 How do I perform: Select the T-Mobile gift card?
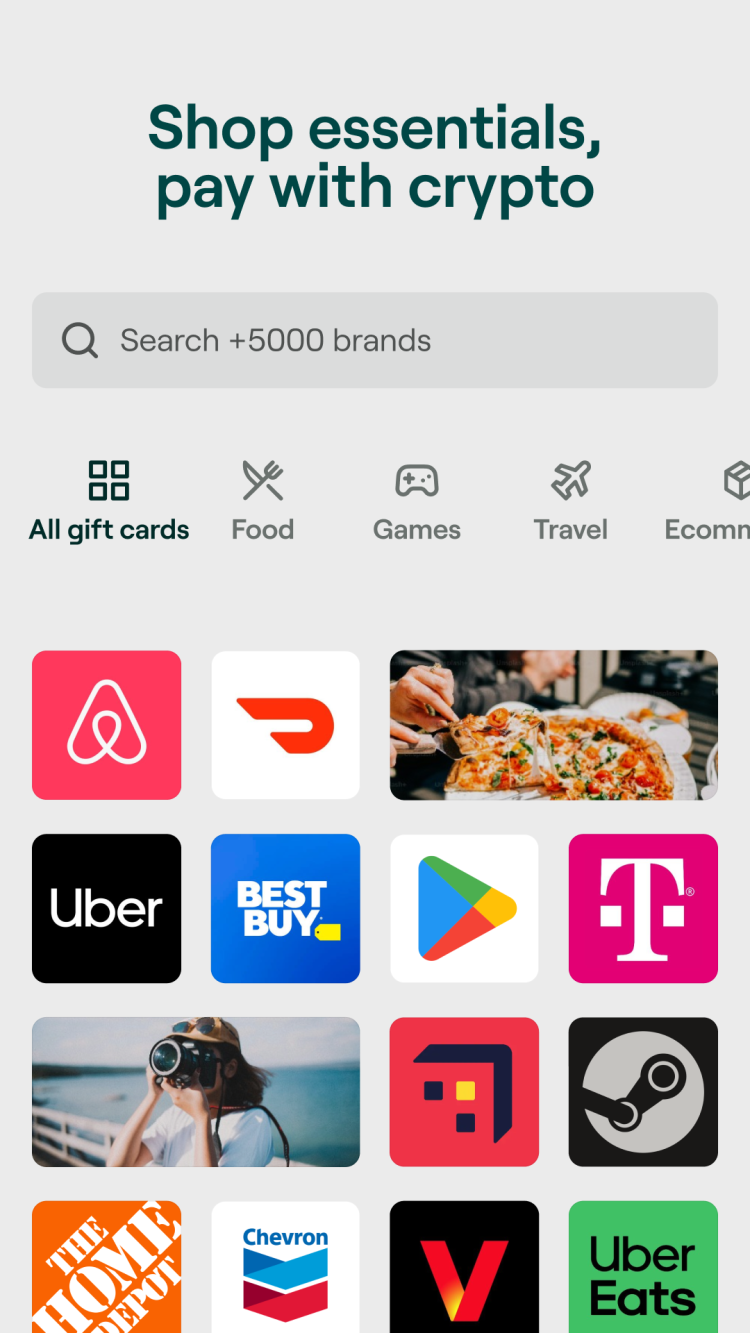point(643,908)
